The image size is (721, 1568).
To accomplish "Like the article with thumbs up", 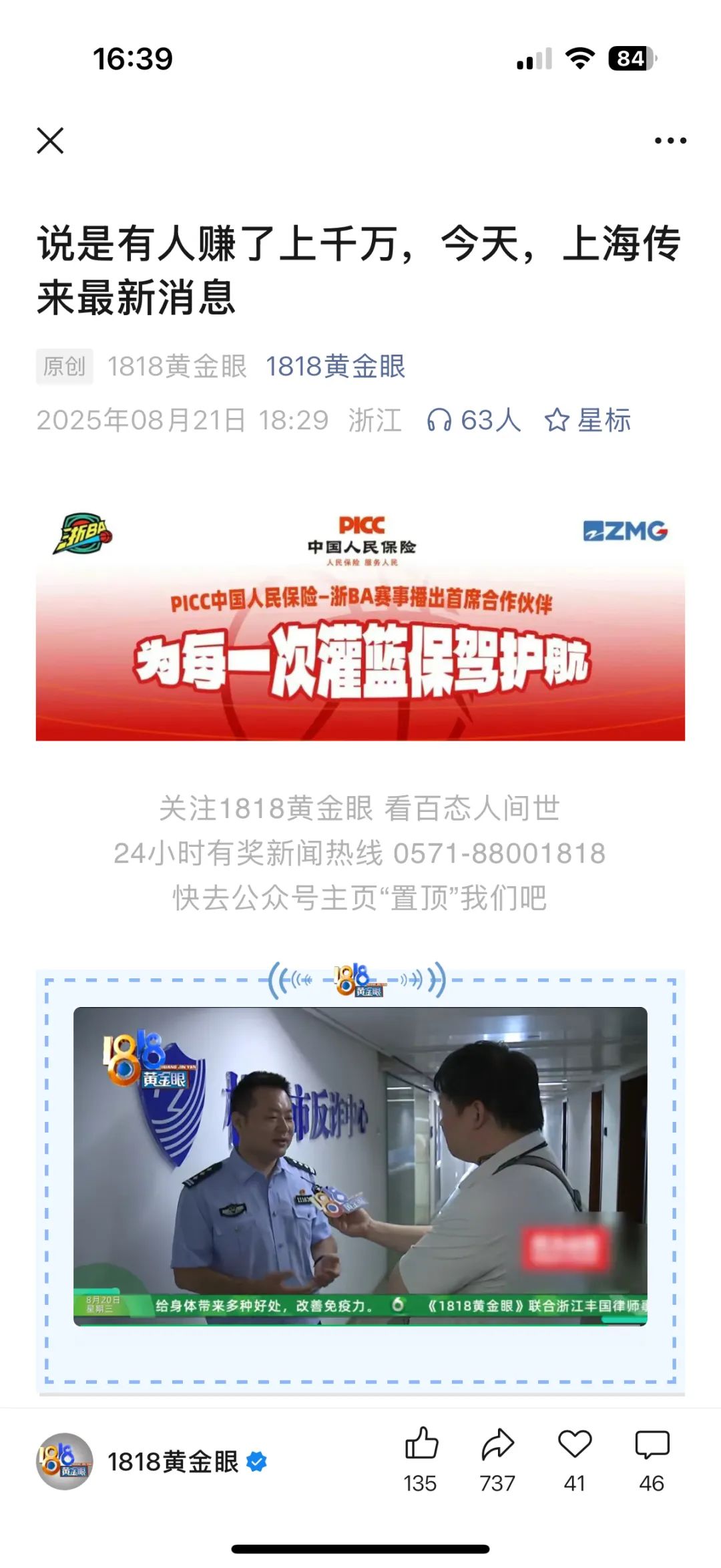I will tap(421, 1457).
